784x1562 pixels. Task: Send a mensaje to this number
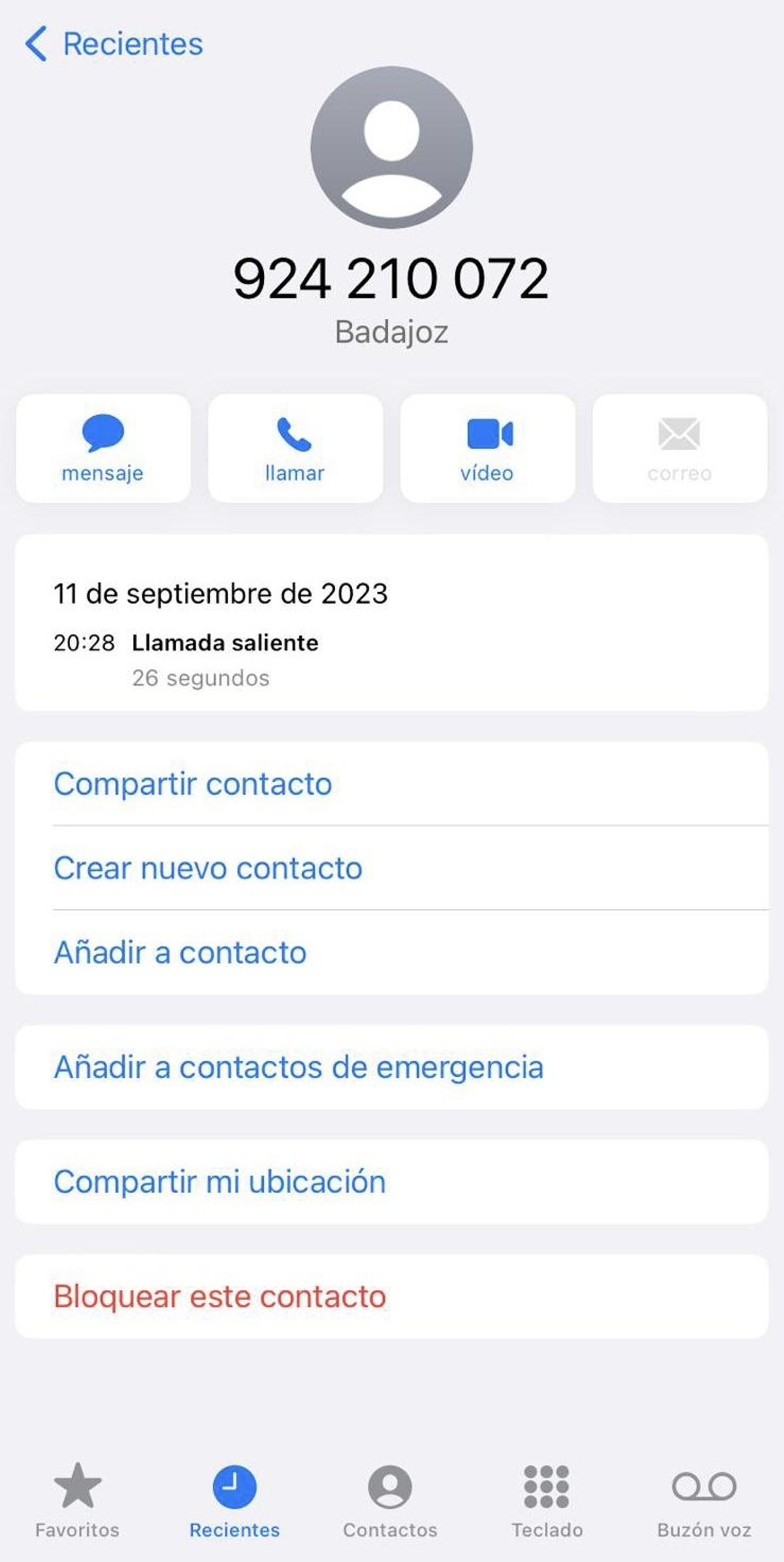click(x=103, y=448)
